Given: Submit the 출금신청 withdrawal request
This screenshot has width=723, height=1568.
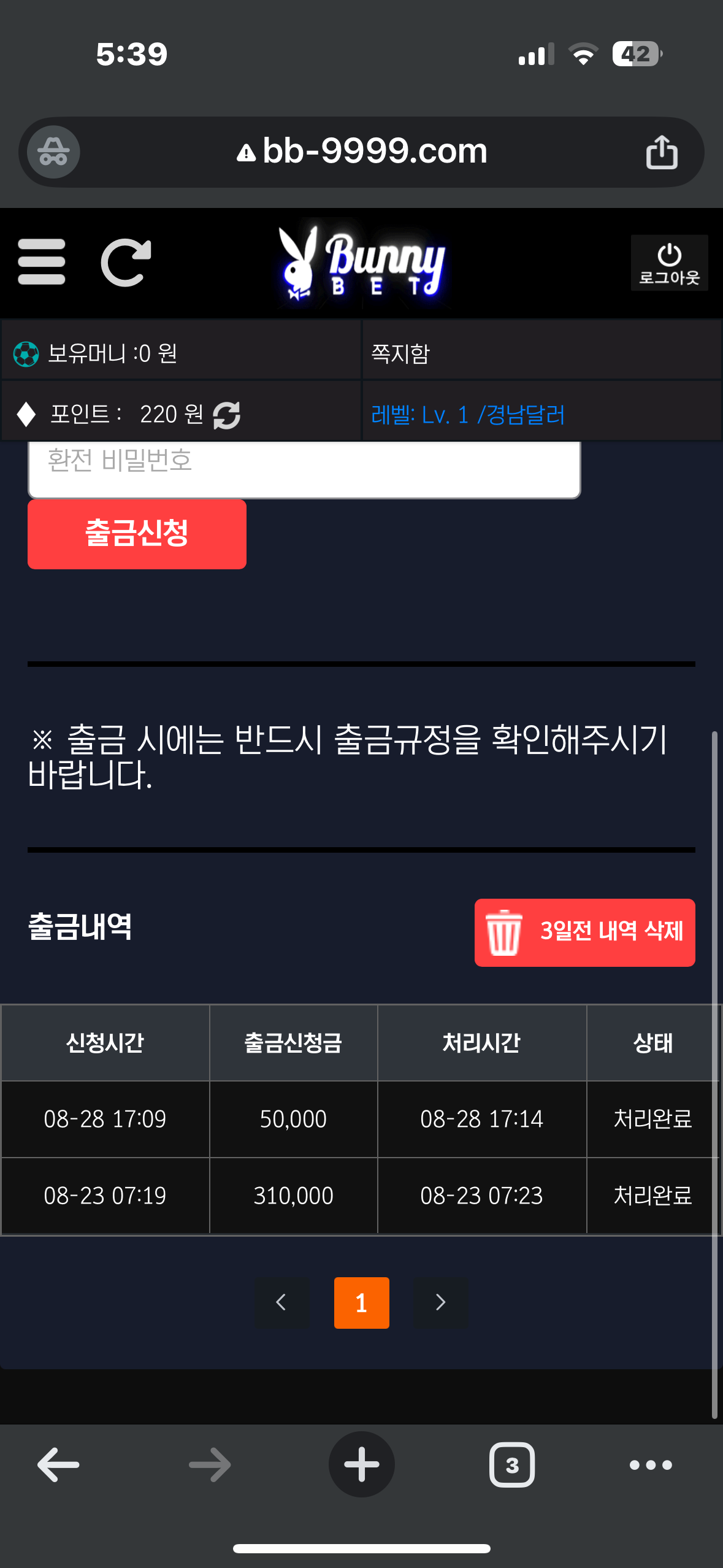Looking at the screenshot, I should coord(137,534).
